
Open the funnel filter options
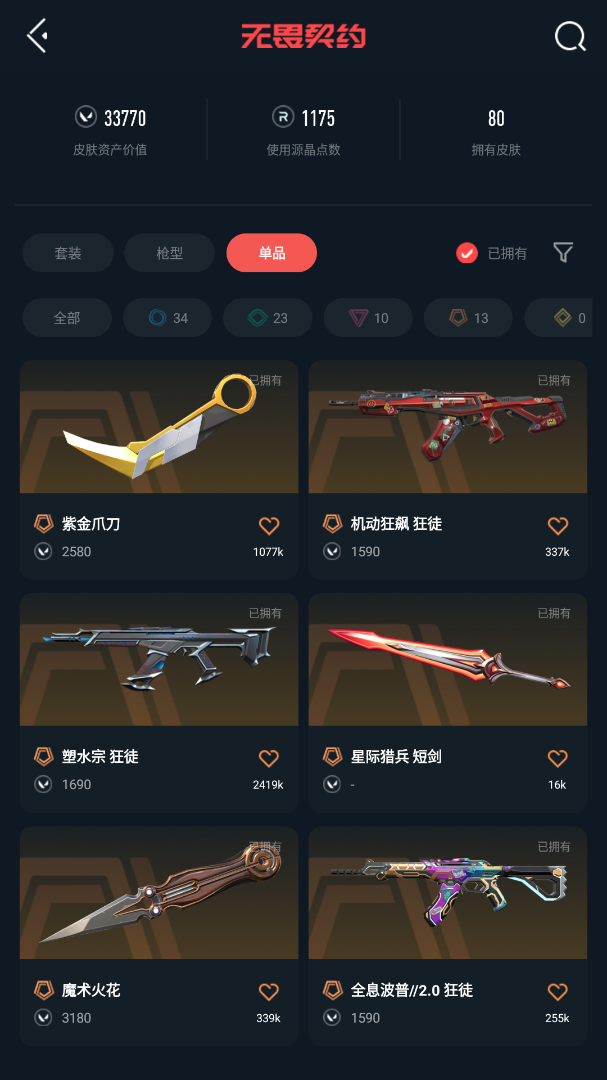(564, 253)
